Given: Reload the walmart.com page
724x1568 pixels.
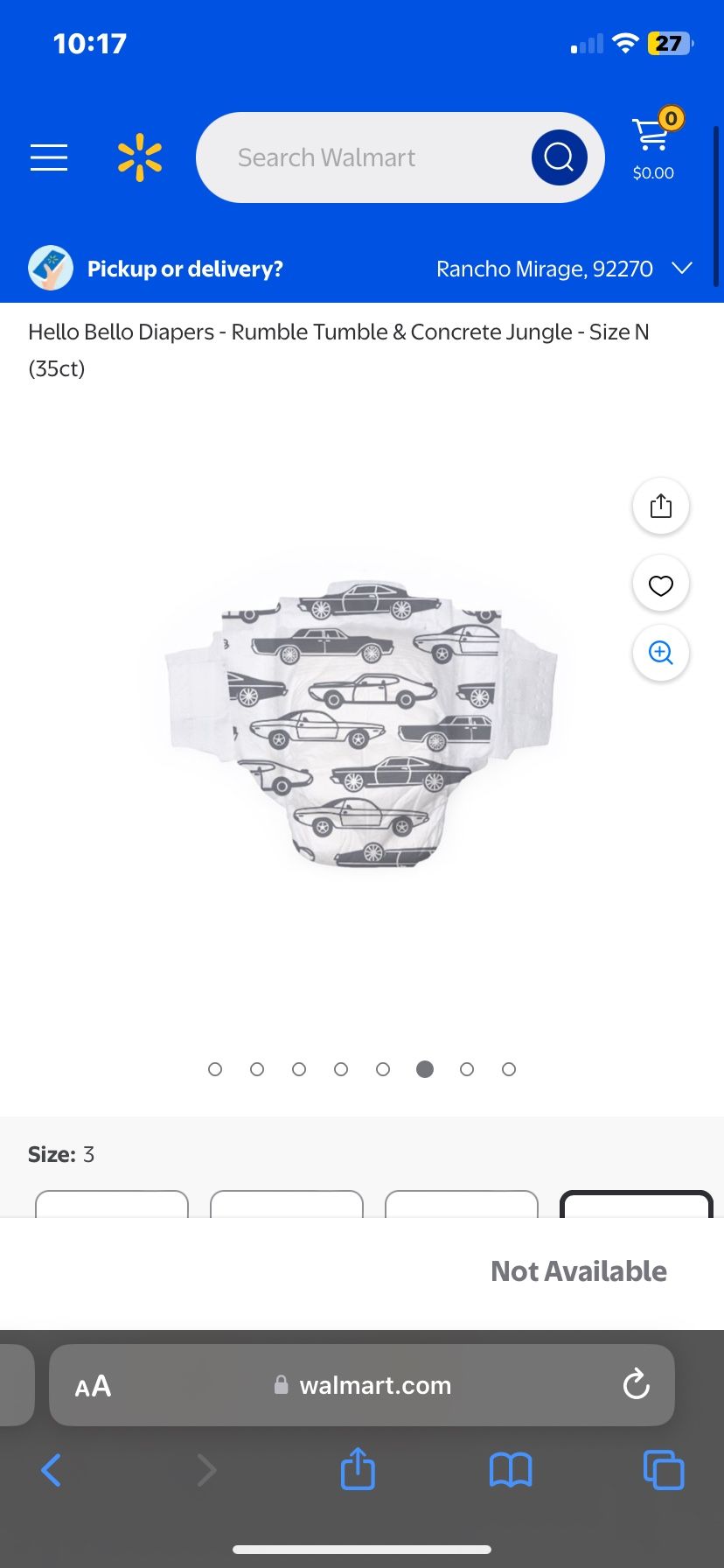Looking at the screenshot, I should (636, 1384).
